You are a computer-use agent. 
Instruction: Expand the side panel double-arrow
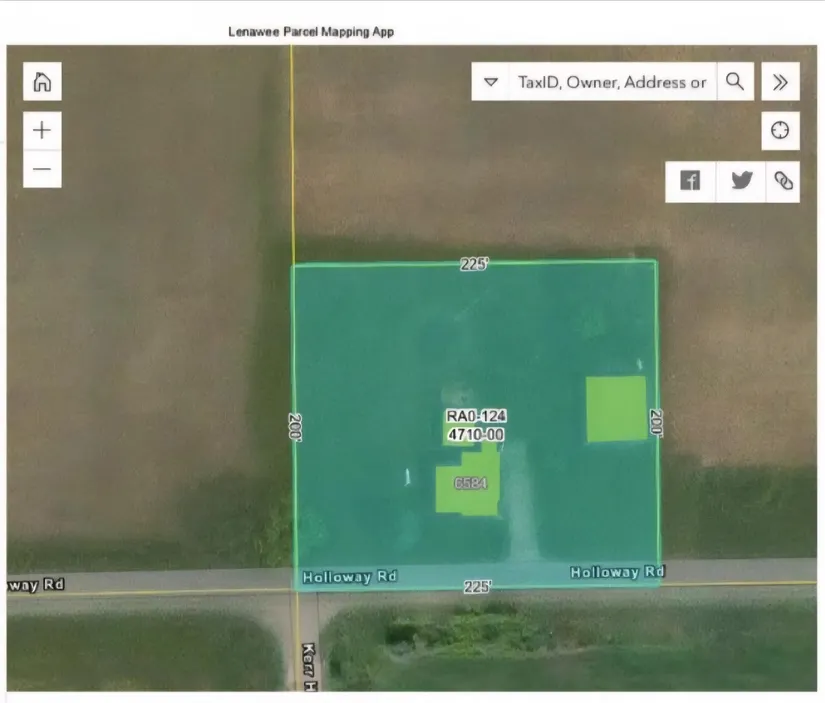tap(780, 82)
